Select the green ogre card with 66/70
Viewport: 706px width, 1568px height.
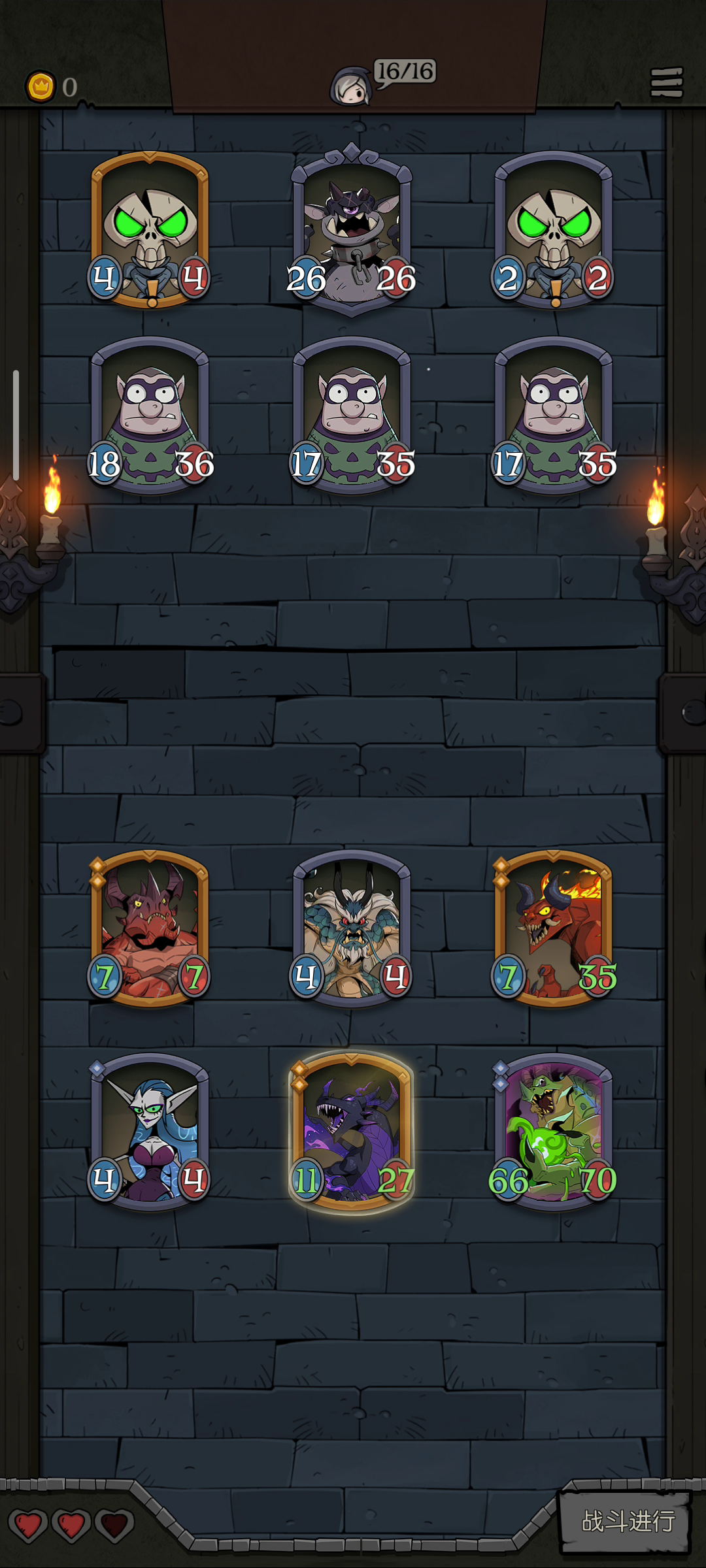[554, 1130]
